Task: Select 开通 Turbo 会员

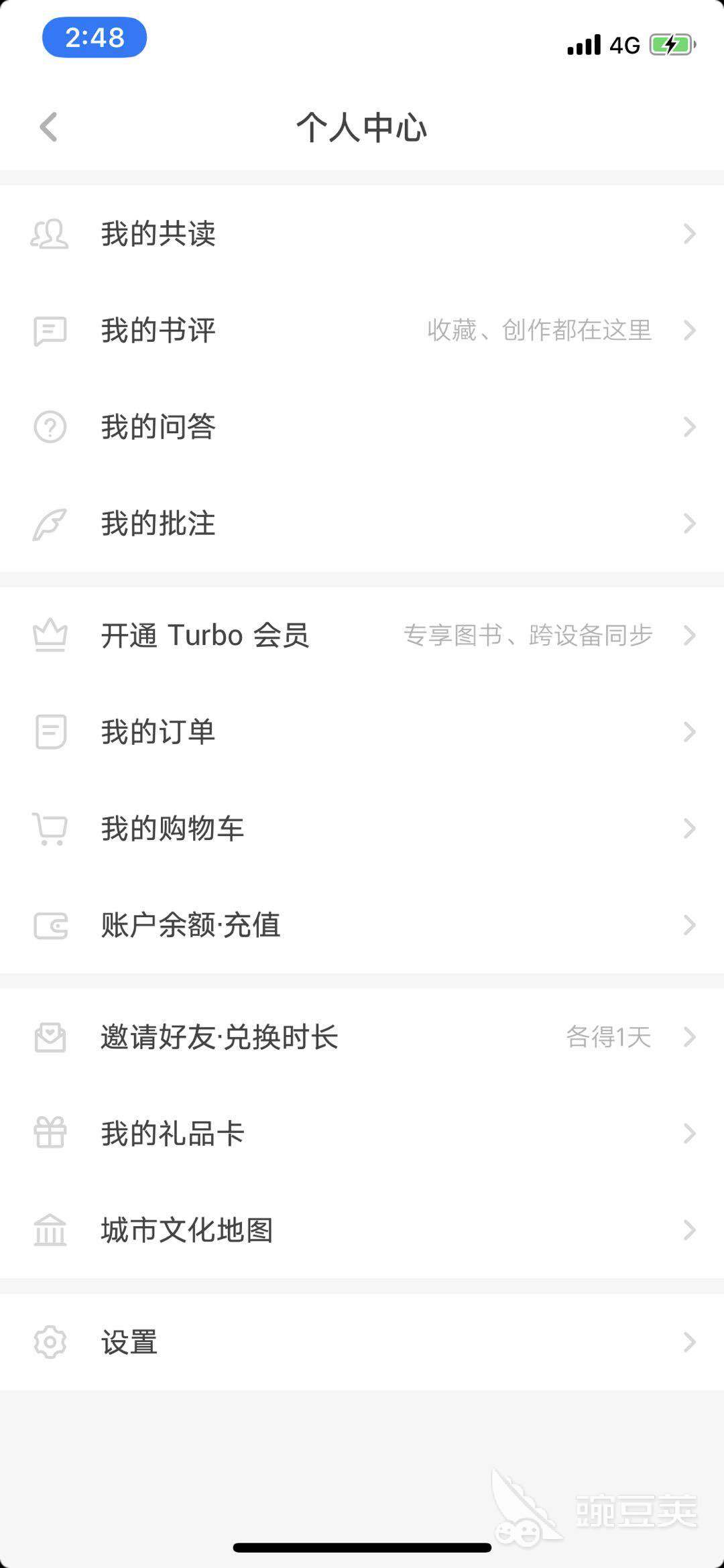Action: point(362,635)
